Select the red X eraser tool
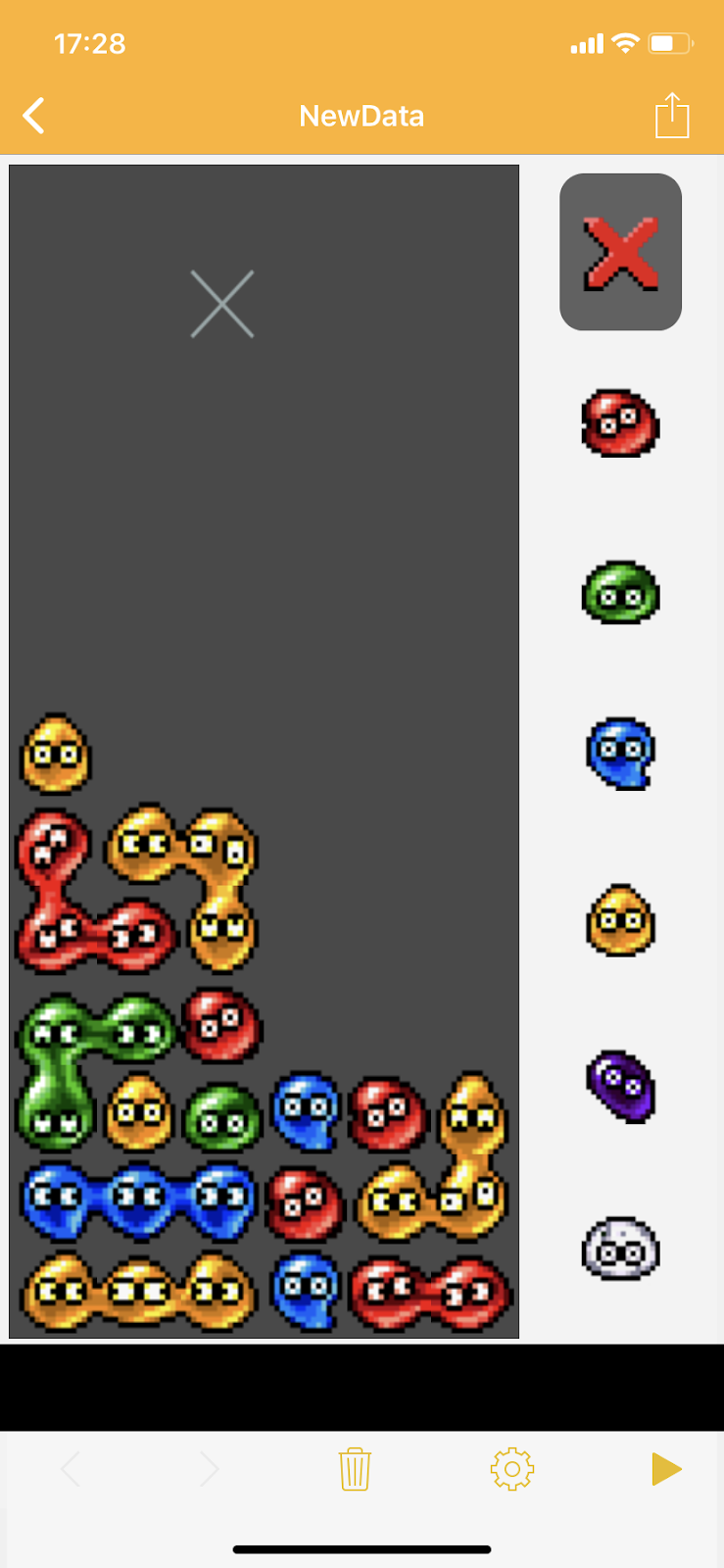This screenshot has height=1568, width=724. pyautogui.click(x=620, y=253)
